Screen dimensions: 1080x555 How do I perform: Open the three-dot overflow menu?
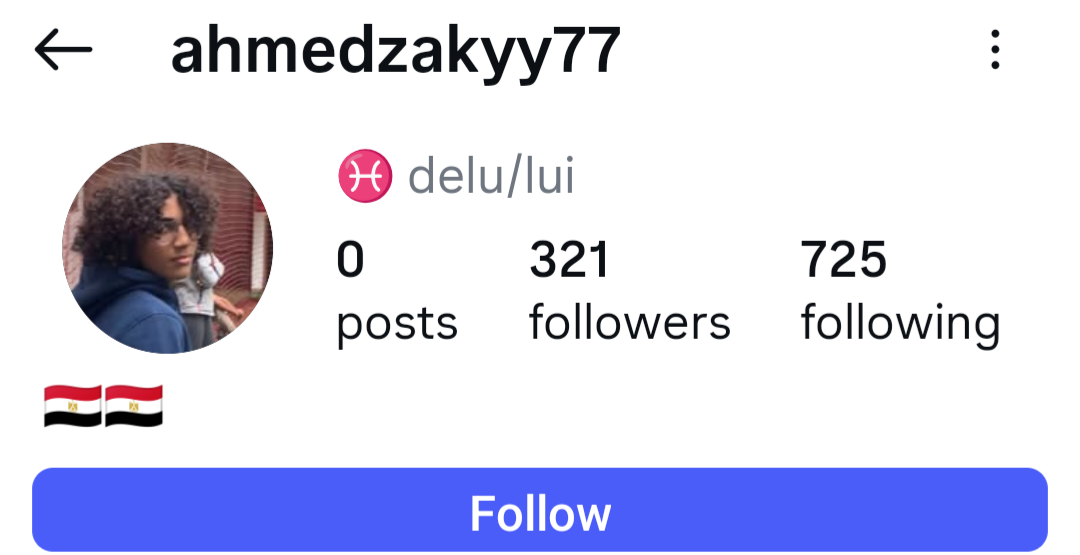click(994, 50)
